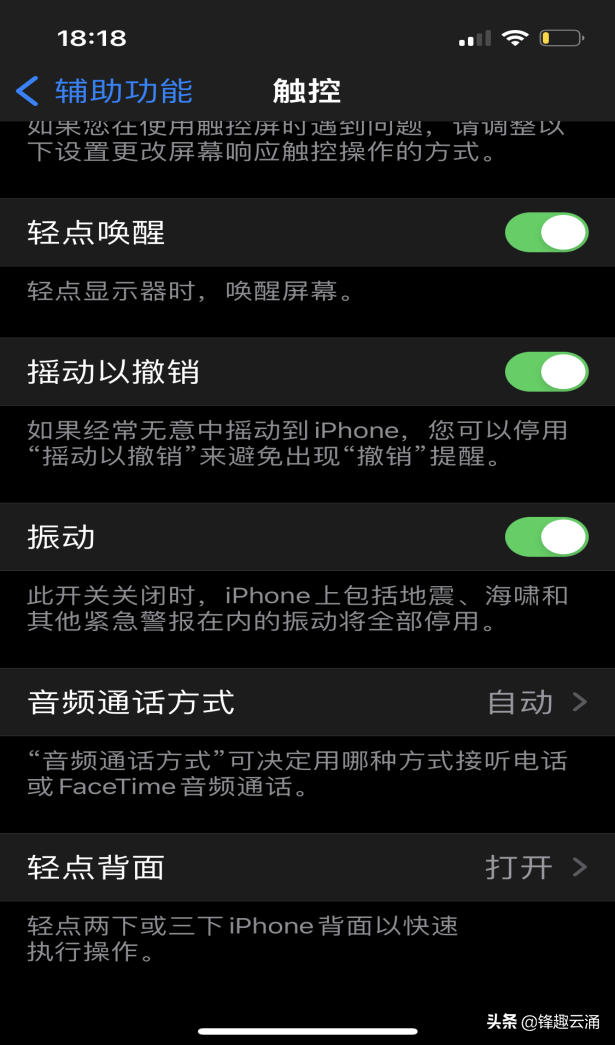Switch off the 振动 toggle
The width and height of the screenshot is (615, 1045).
(546, 536)
